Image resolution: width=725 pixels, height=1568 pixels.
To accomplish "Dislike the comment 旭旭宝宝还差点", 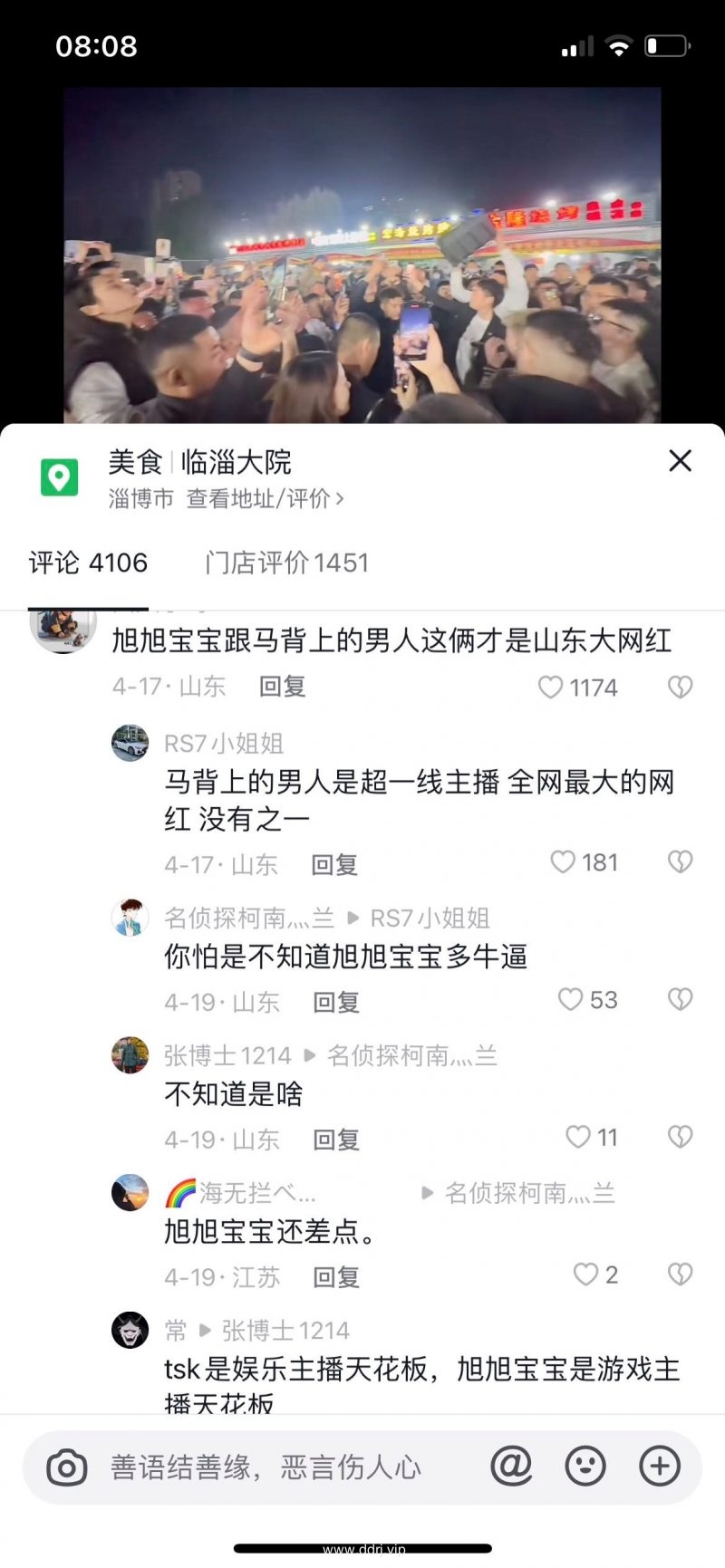I will 680,1275.
